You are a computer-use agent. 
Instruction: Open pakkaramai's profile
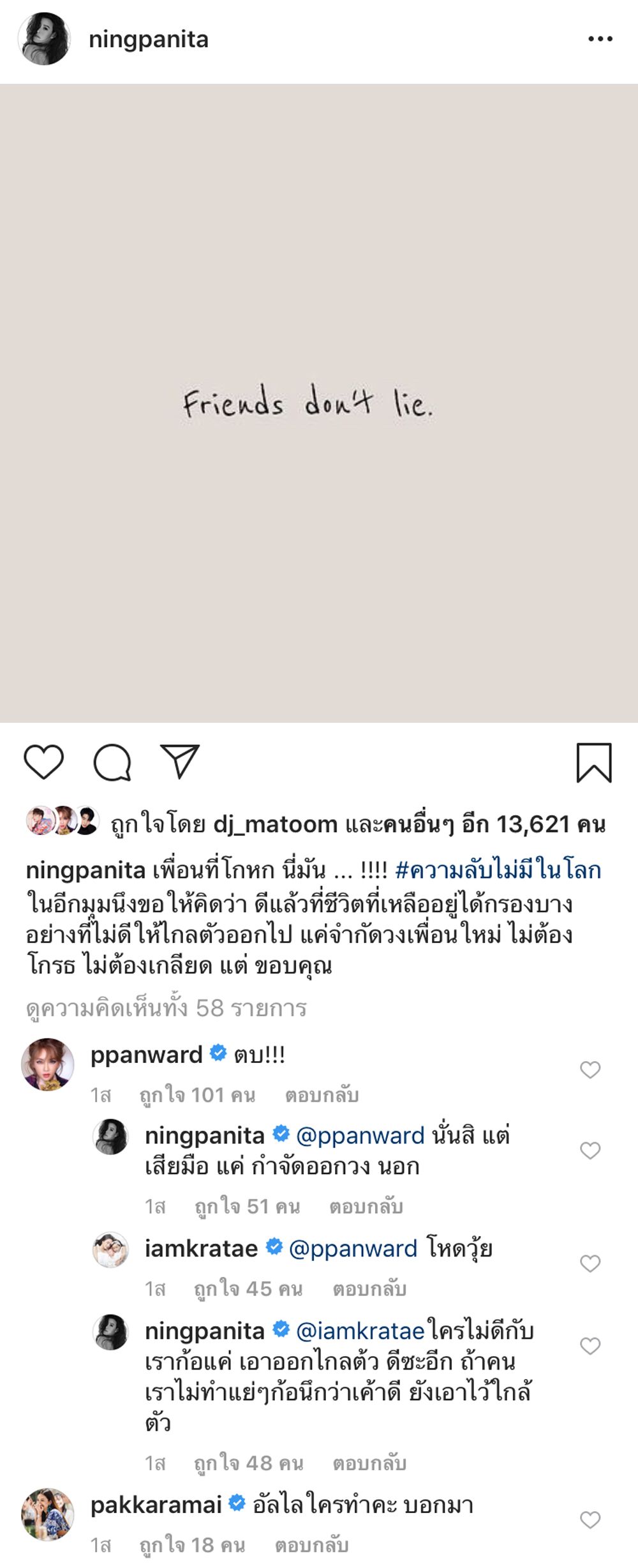pos(156,1505)
